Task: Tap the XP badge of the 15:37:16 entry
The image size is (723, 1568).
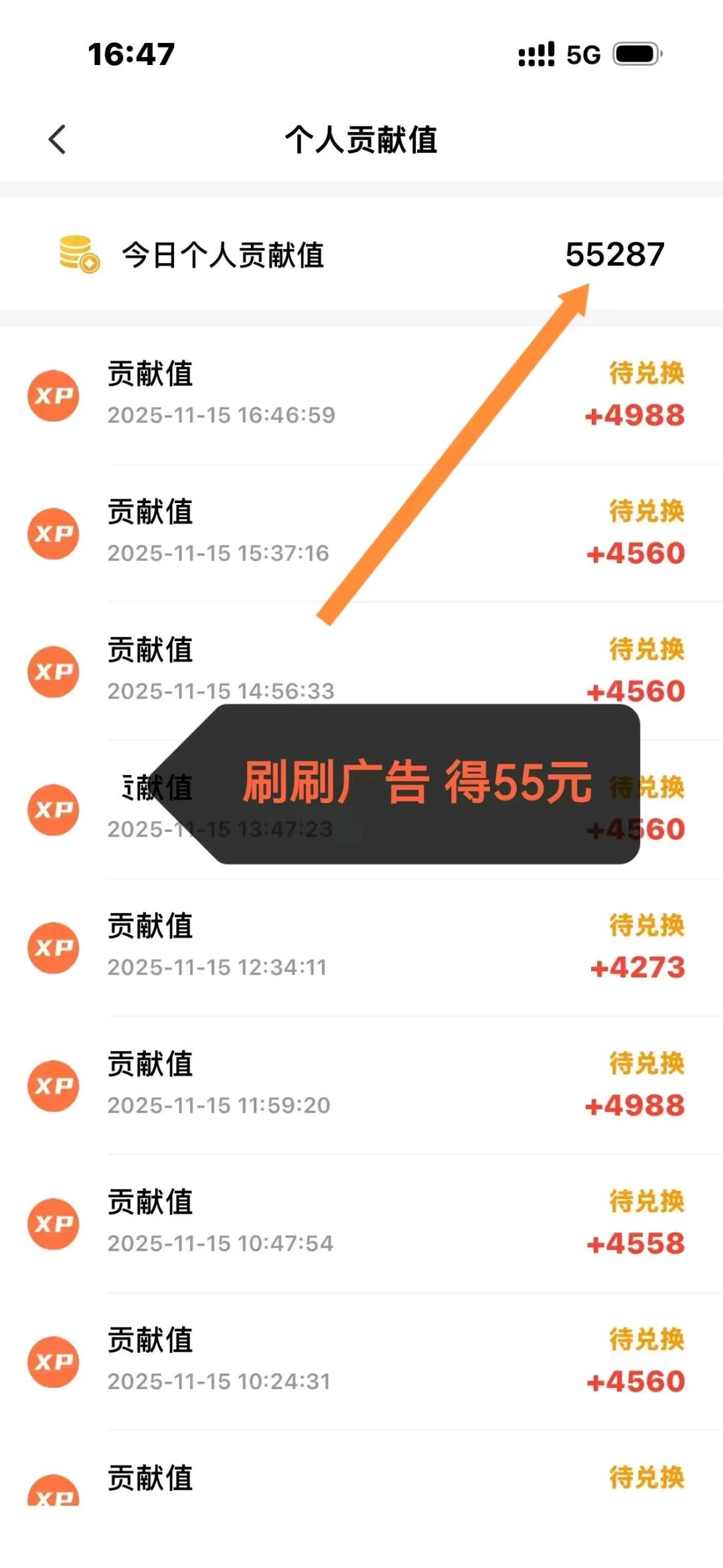Action: coord(54,534)
